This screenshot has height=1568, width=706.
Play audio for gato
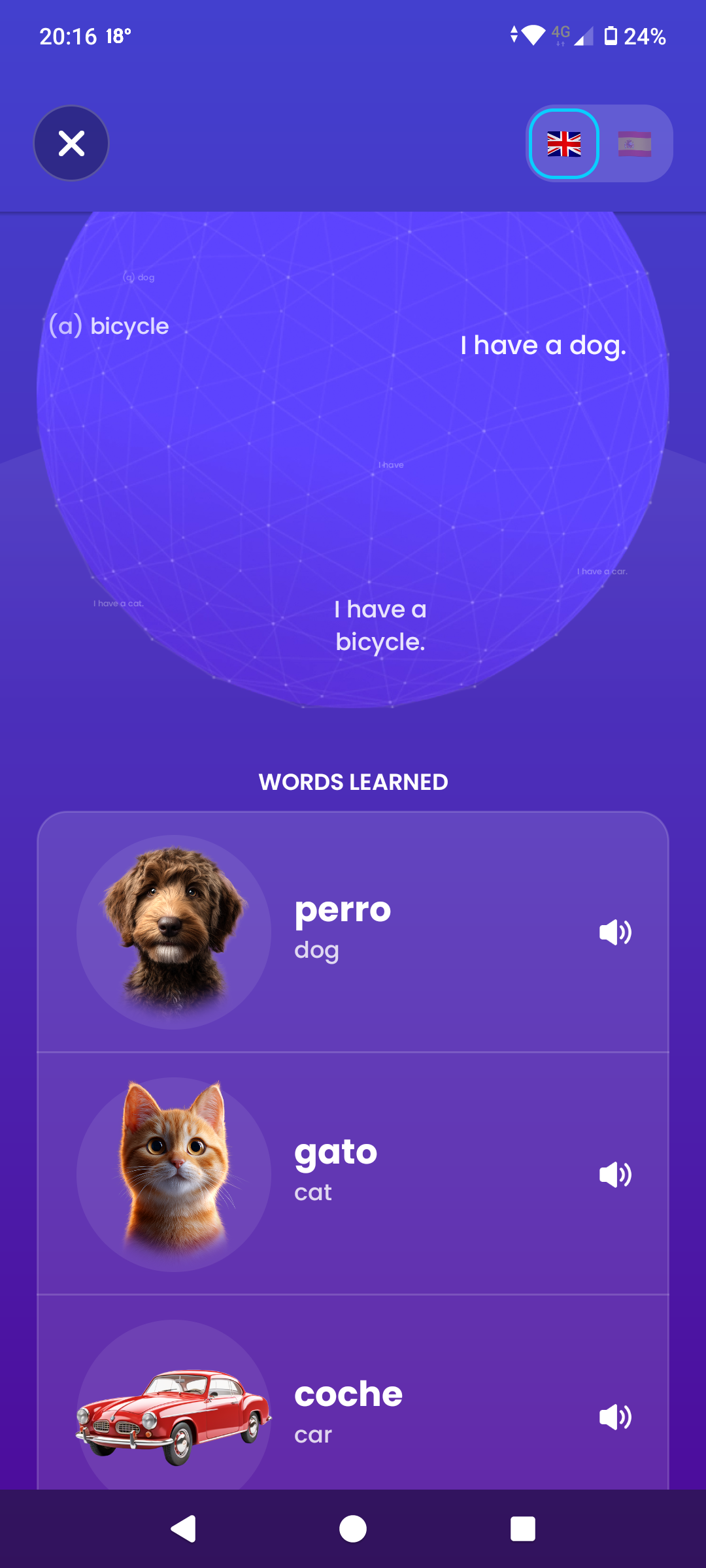click(615, 1175)
